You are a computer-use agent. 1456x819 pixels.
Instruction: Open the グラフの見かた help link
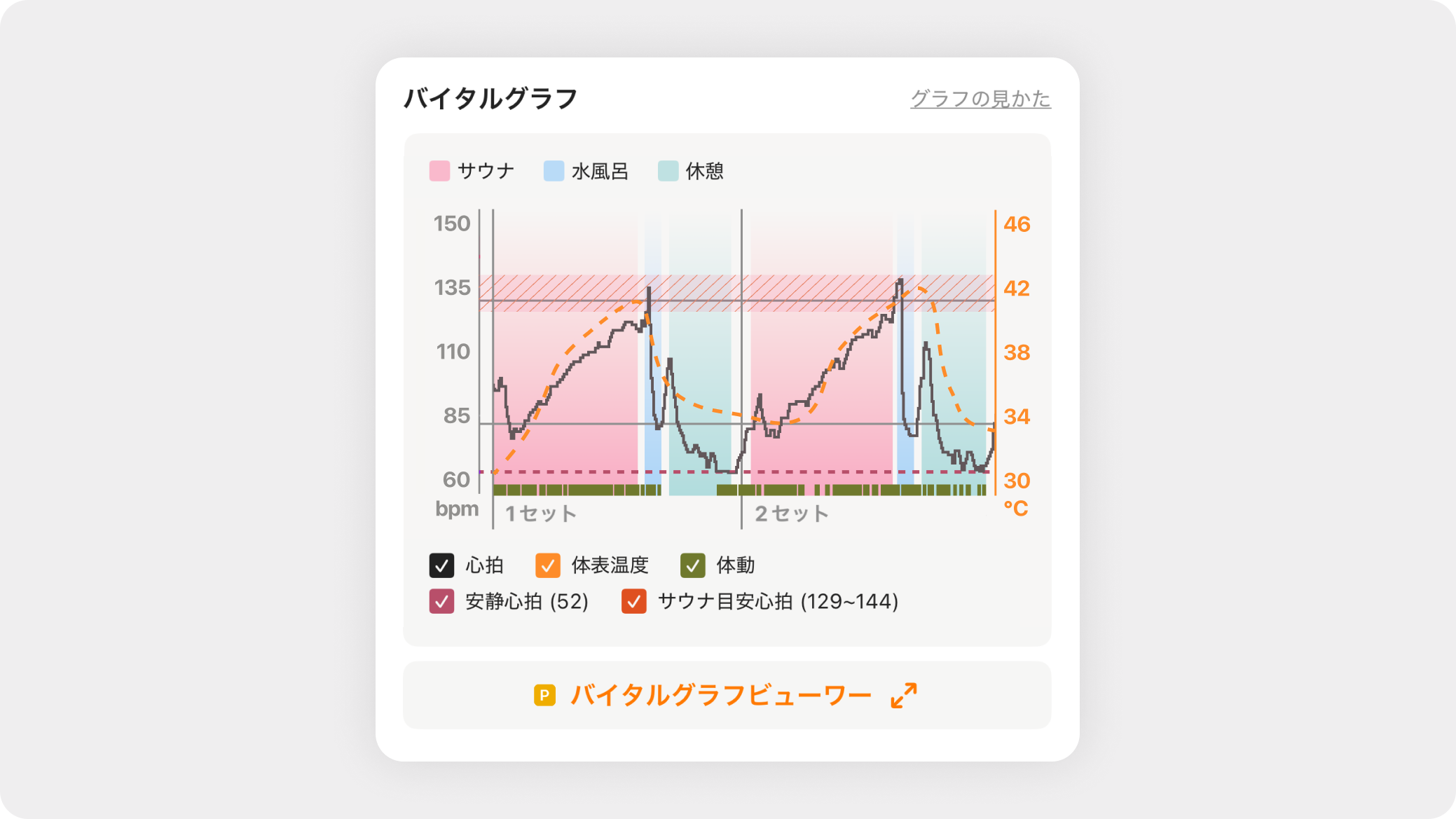pos(980,99)
